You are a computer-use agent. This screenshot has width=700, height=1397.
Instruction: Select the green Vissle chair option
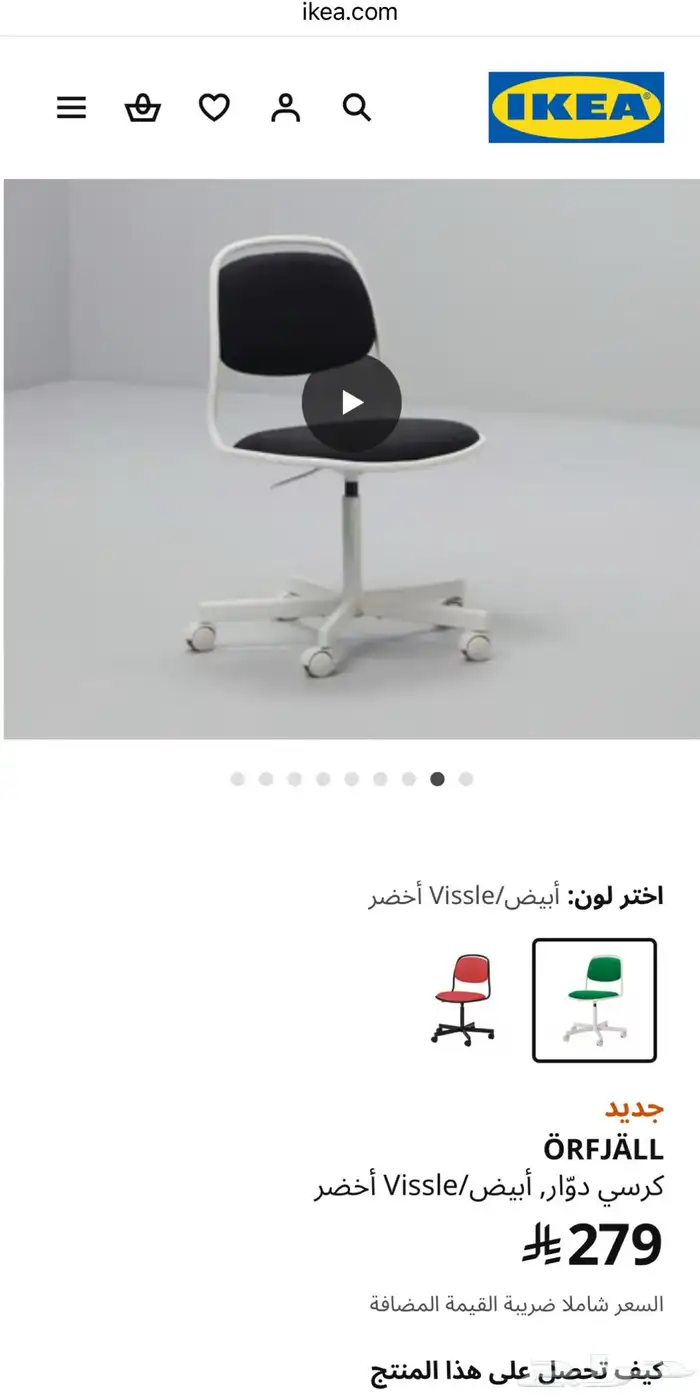click(x=594, y=1000)
